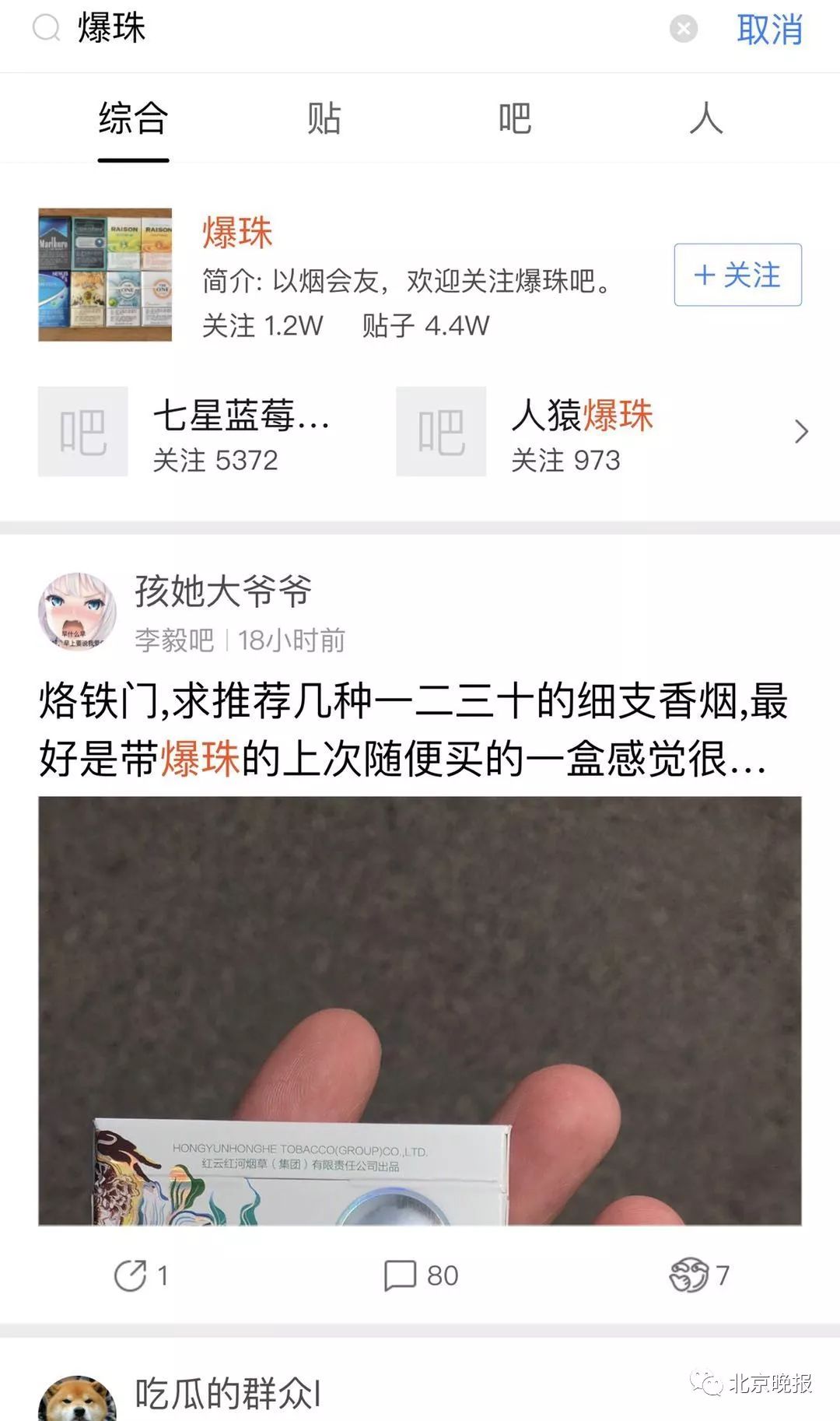Image resolution: width=840 pixels, height=1421 pixels.
Task: Switch to the 吧 tab
Action: tap(514, 119)
